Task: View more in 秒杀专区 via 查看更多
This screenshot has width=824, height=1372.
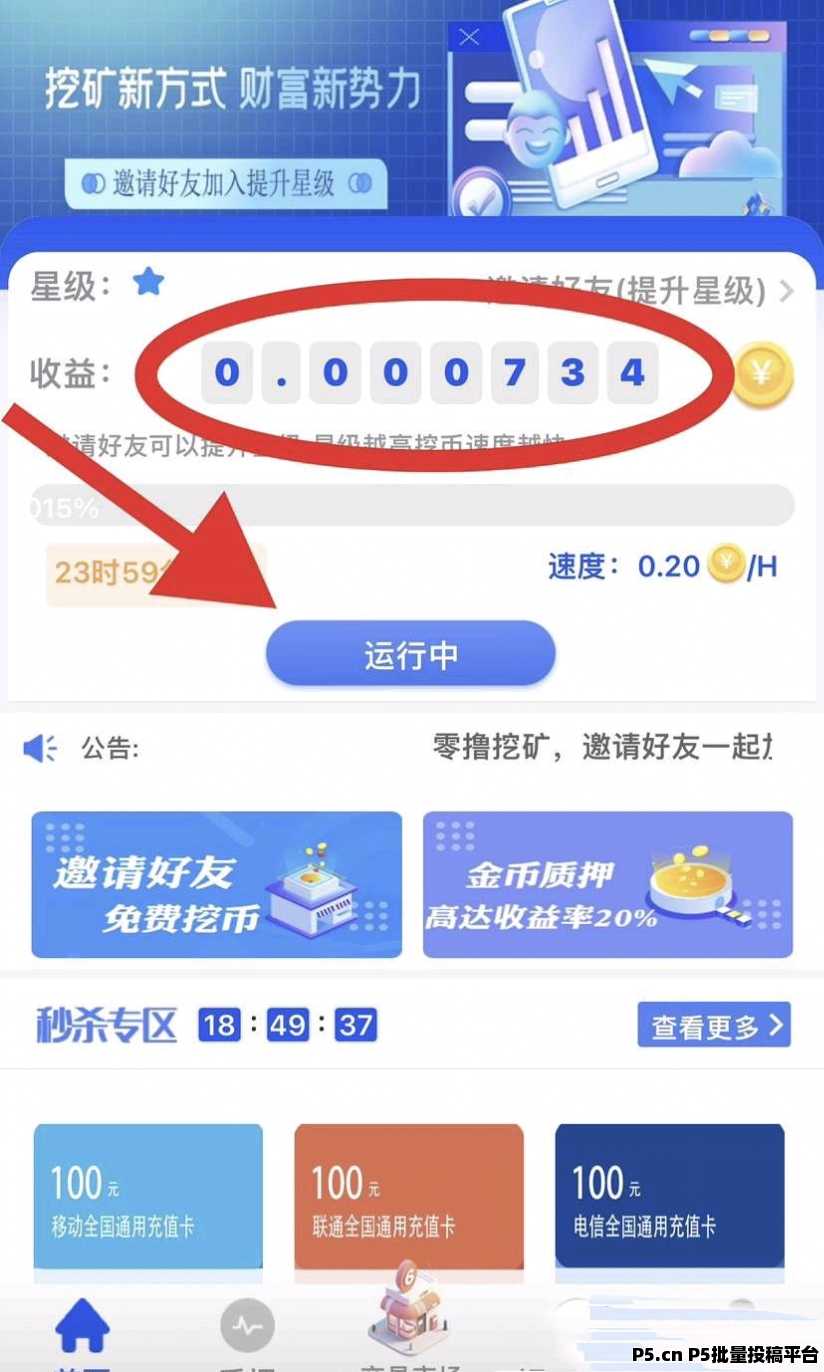Action: pyautogui.click(x=714, y=1025)
